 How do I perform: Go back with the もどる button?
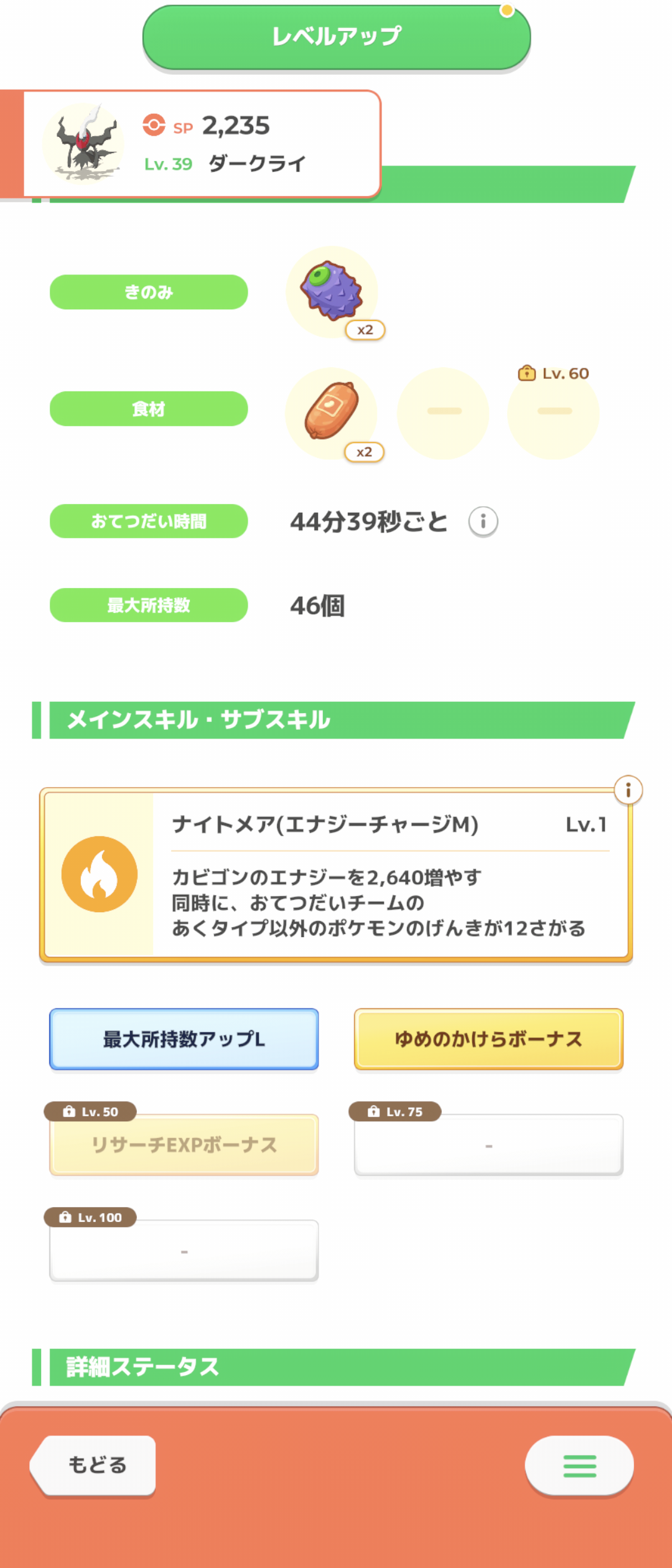click(95, 1465)
